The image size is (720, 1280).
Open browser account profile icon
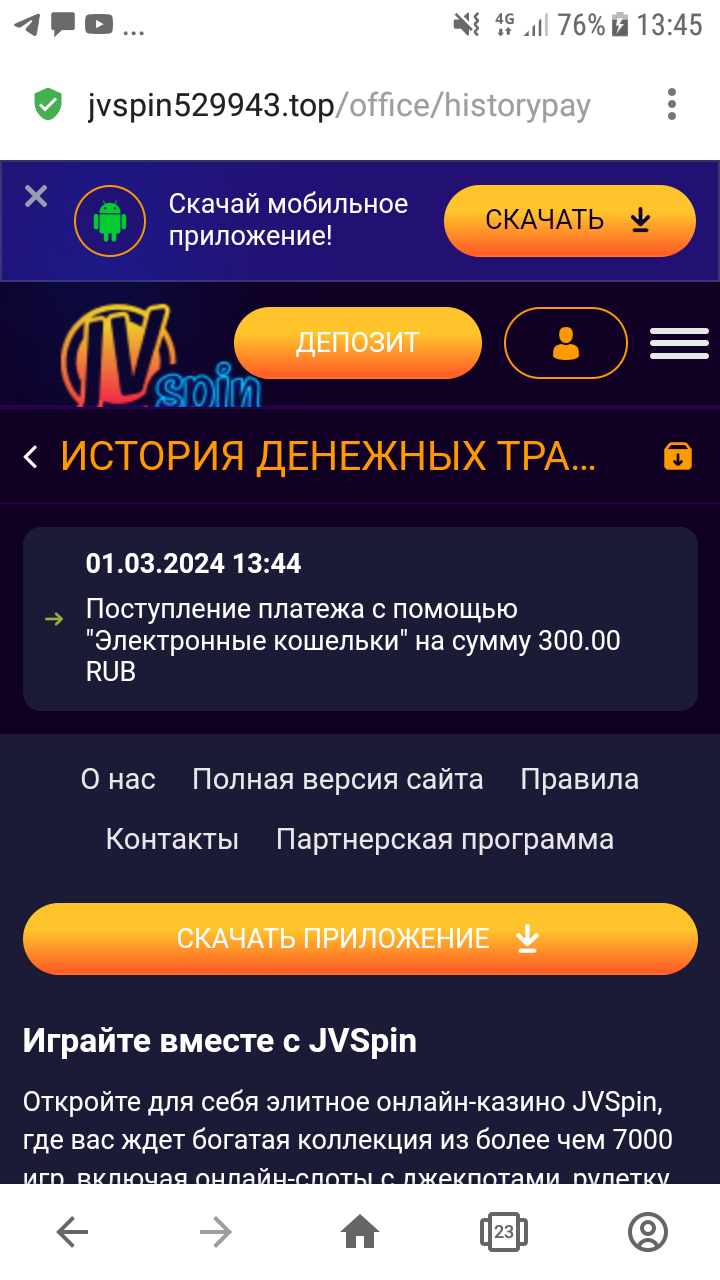[x=647, y=1232]
